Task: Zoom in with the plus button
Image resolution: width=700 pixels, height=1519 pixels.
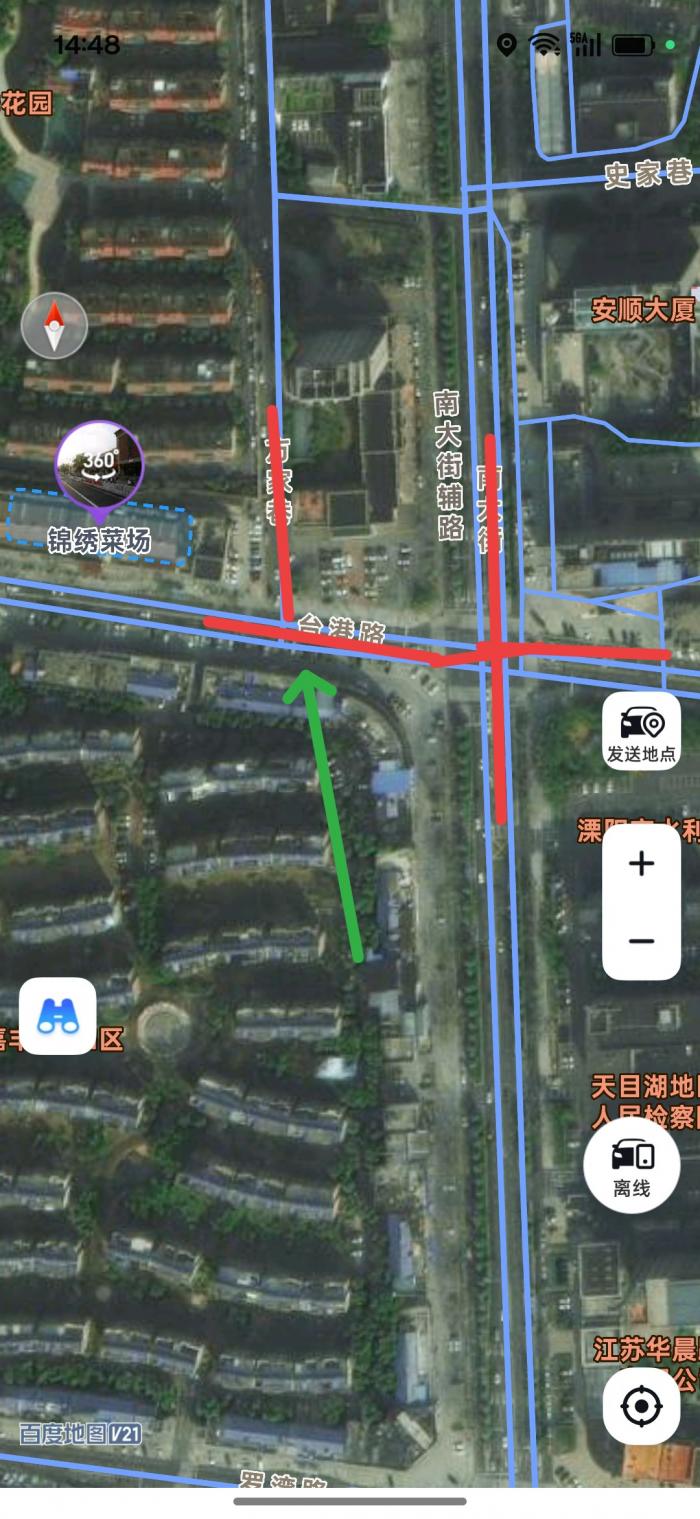Action: pyautogui.click(x=641, y=864)
